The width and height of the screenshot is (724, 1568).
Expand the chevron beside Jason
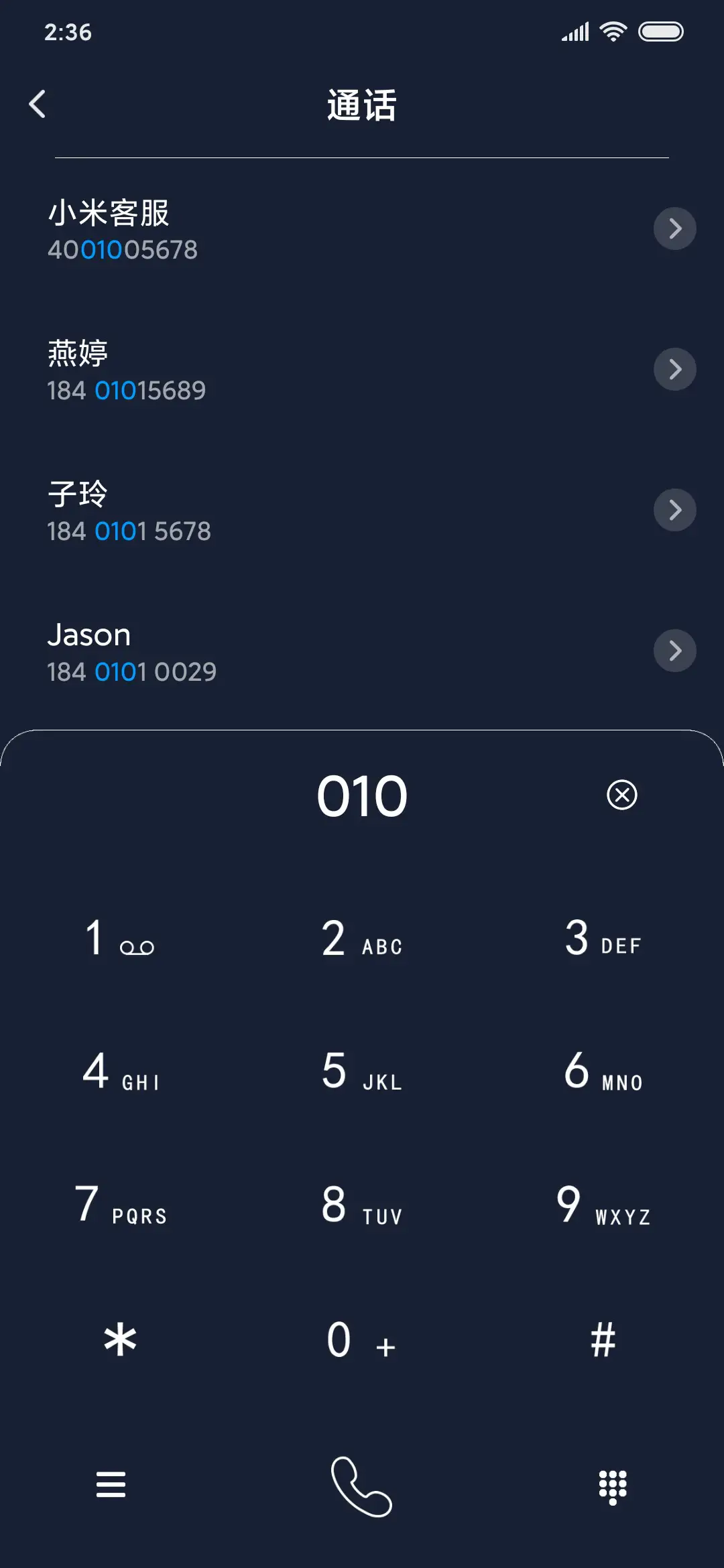click(674, 651)
